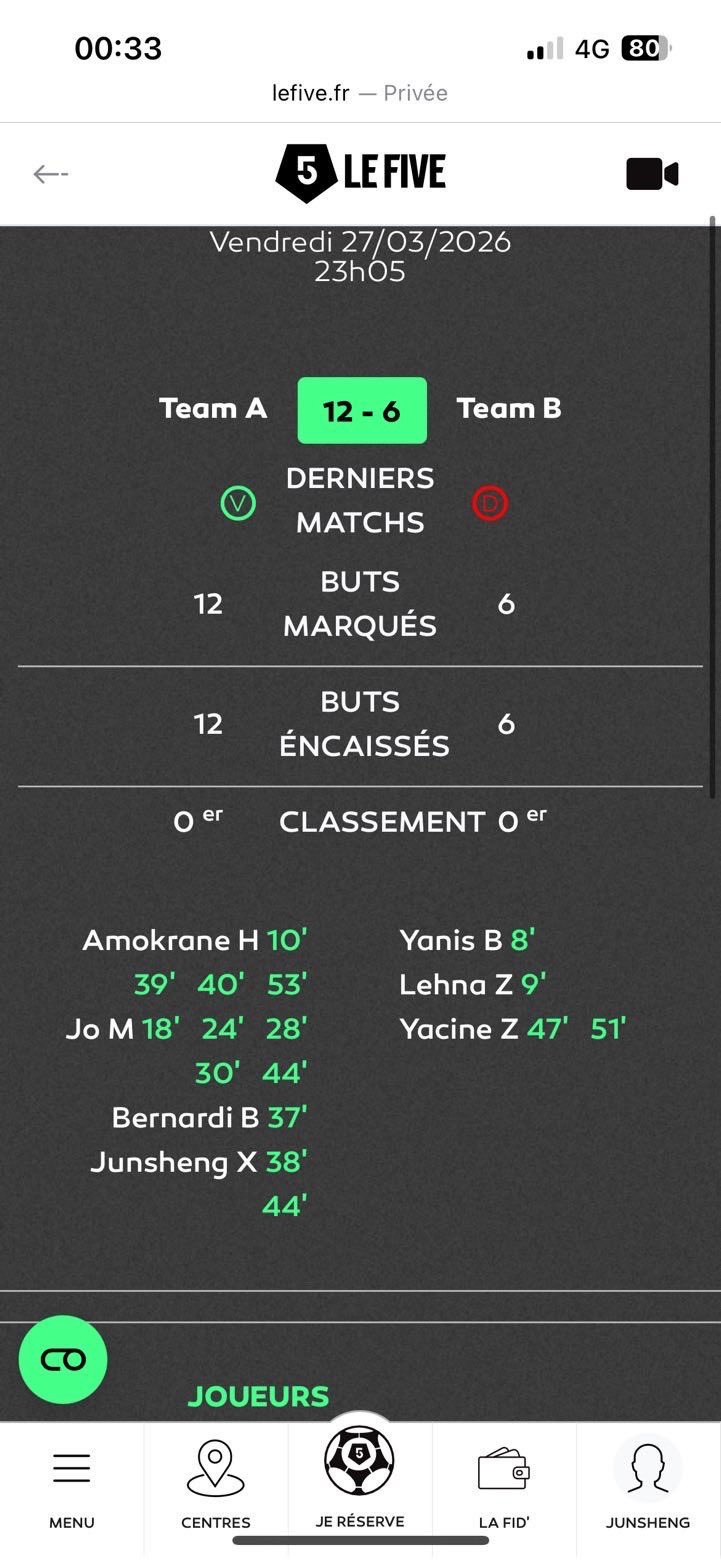721x1560 pixels.
Task: Open the Menu drawer
Action: [72, 1484]
